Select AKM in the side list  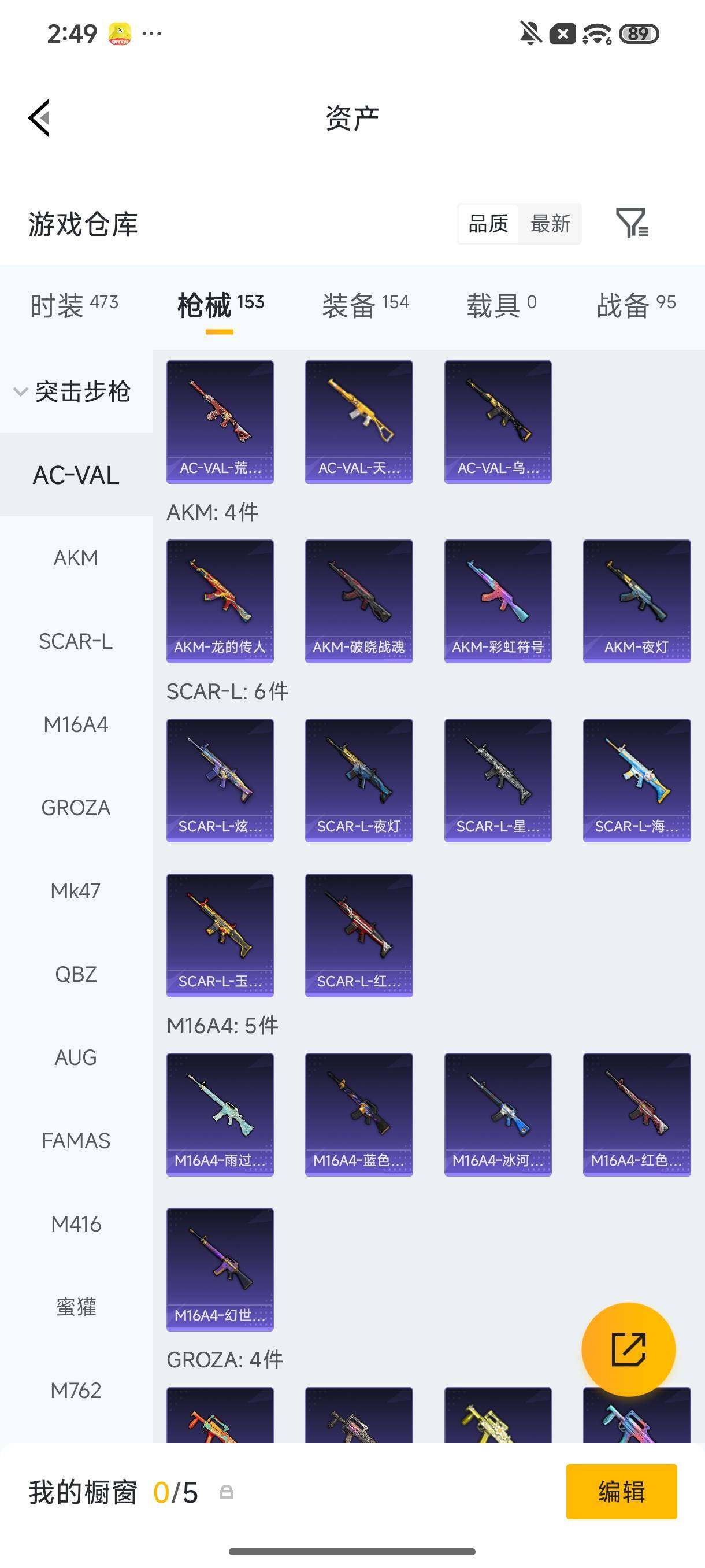pyautogui.click(x=76, y=557)
